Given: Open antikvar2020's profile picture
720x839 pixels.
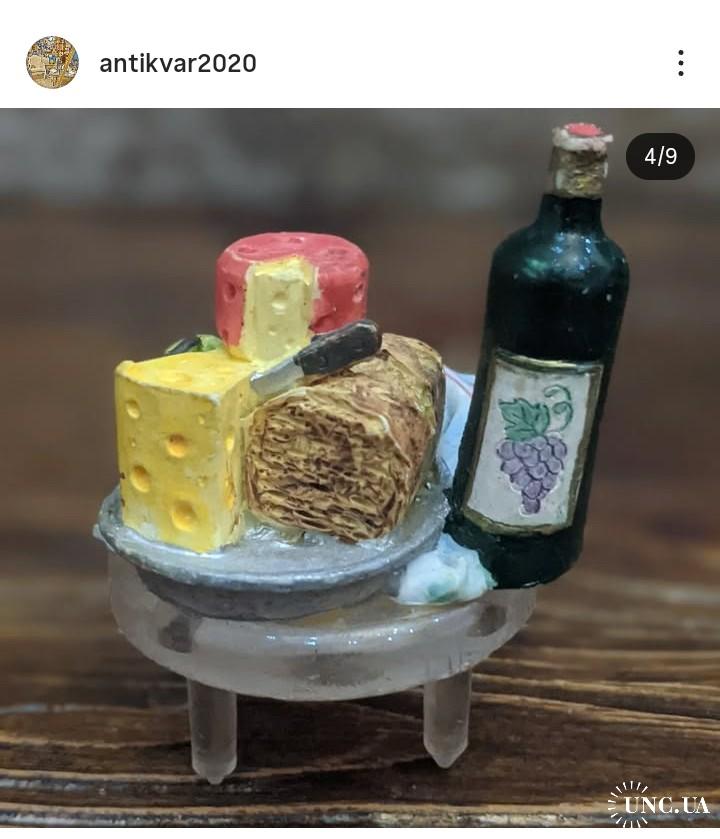Looking at the screenshot, I should point(52,63).
